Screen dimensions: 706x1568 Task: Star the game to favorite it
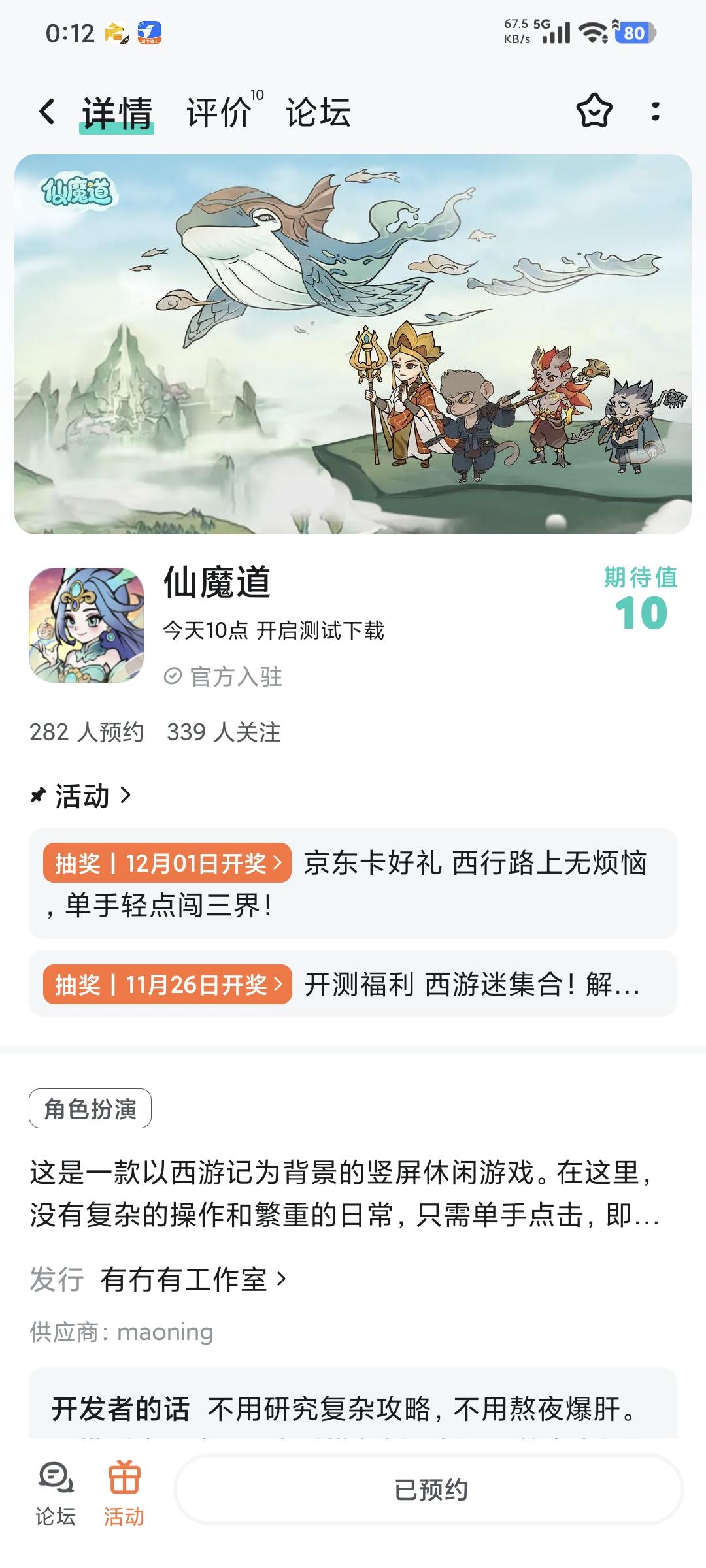(594, 112)
